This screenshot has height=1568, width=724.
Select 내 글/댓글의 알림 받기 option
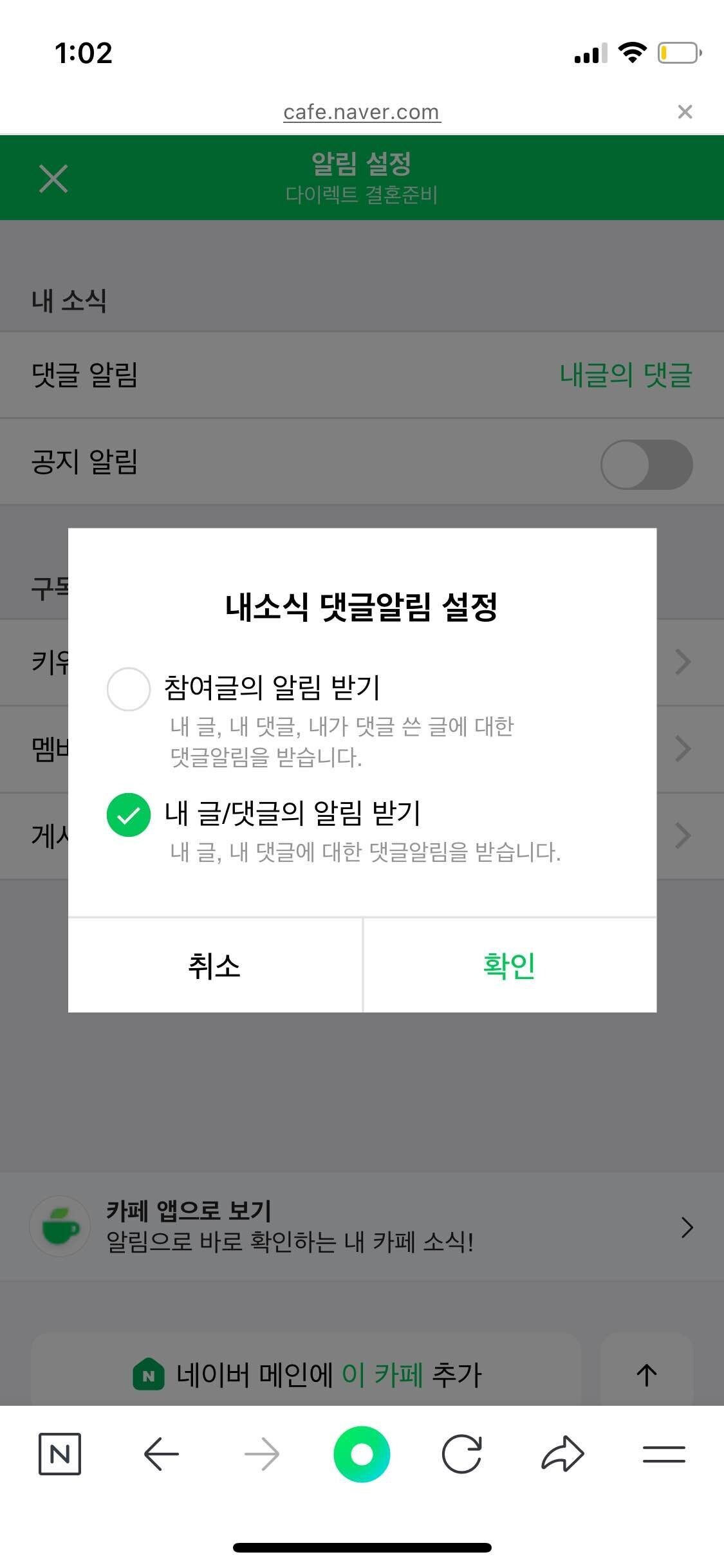pos(128,814)
